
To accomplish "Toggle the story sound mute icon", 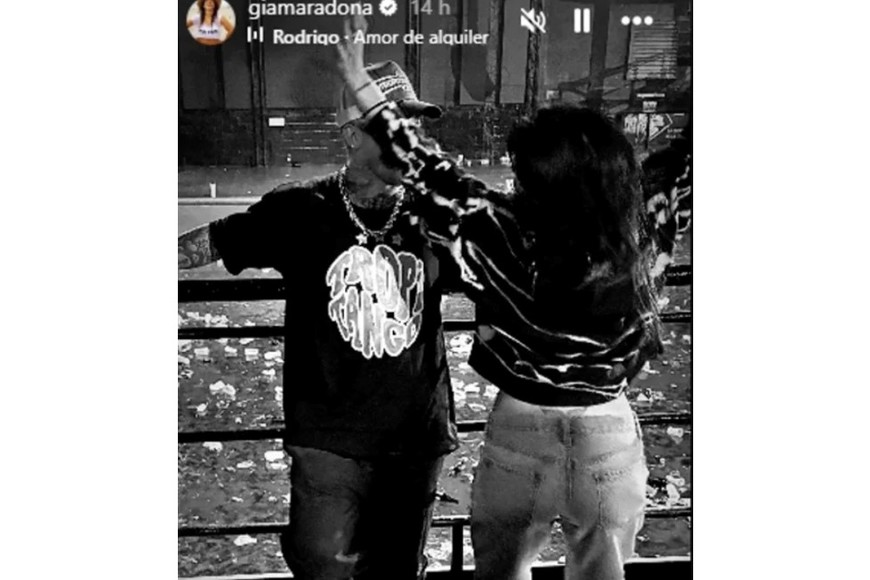I will pyautogui.click(x=532, y=20).
